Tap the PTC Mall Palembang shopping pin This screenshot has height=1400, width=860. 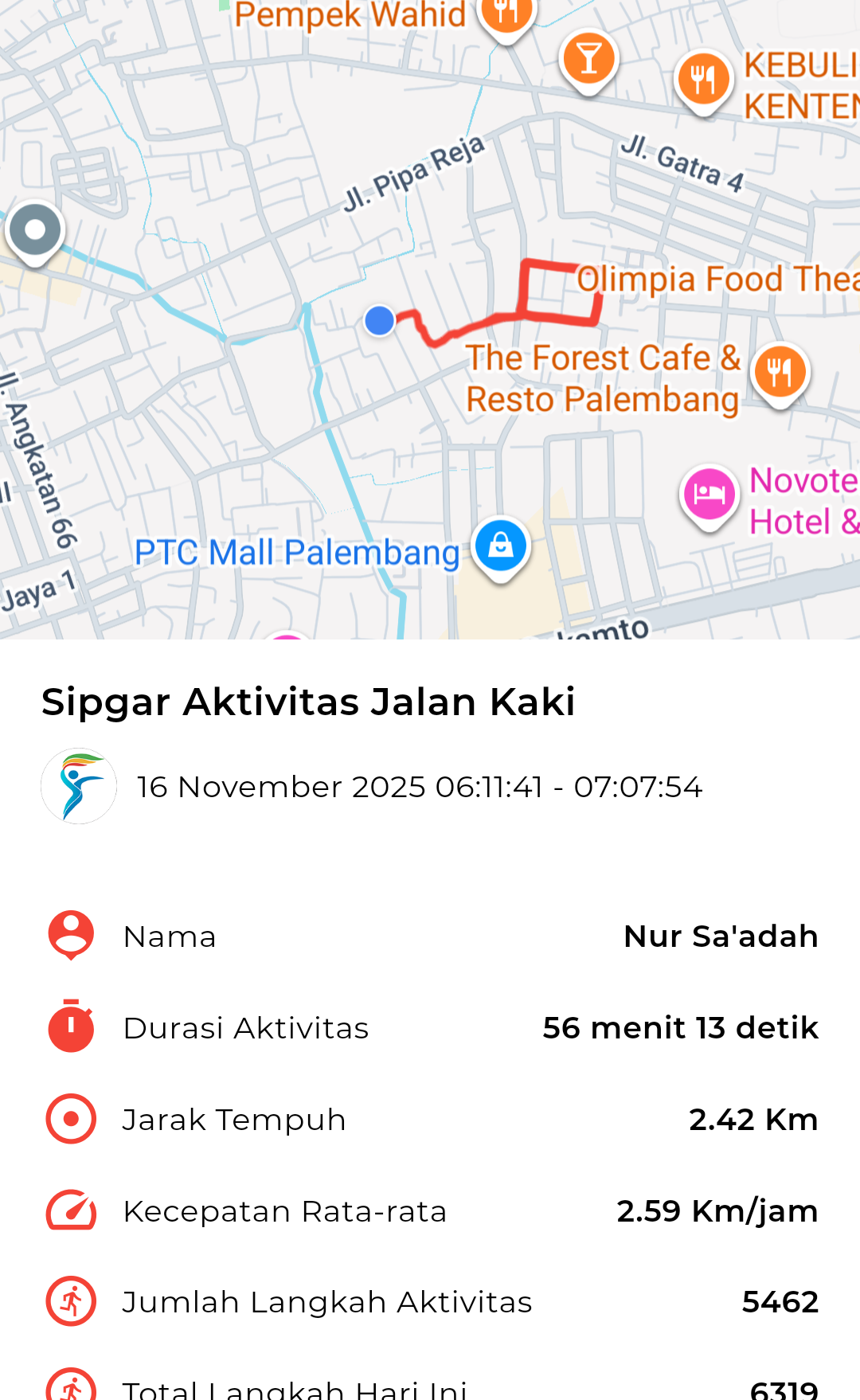(501, 546)
